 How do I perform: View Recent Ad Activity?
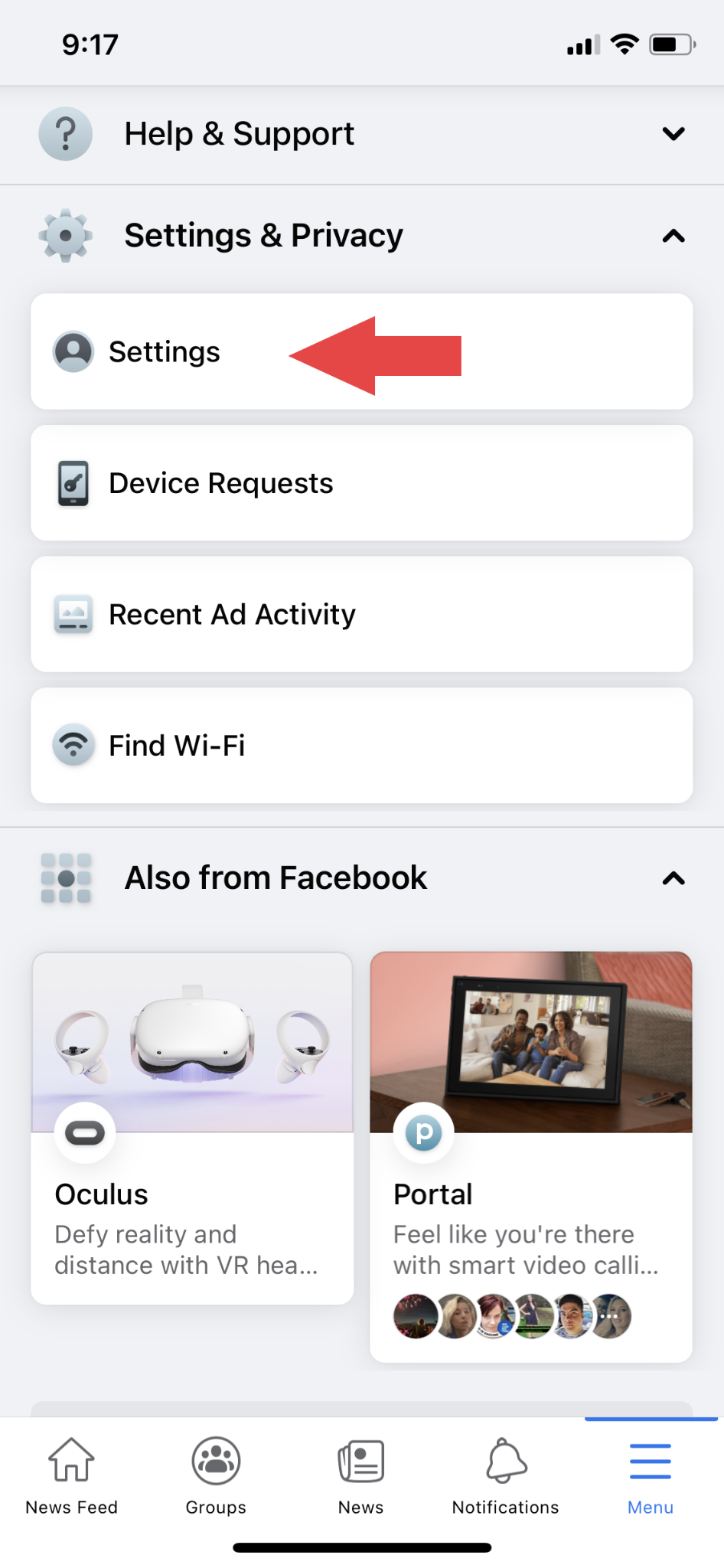tap(232, 615)
